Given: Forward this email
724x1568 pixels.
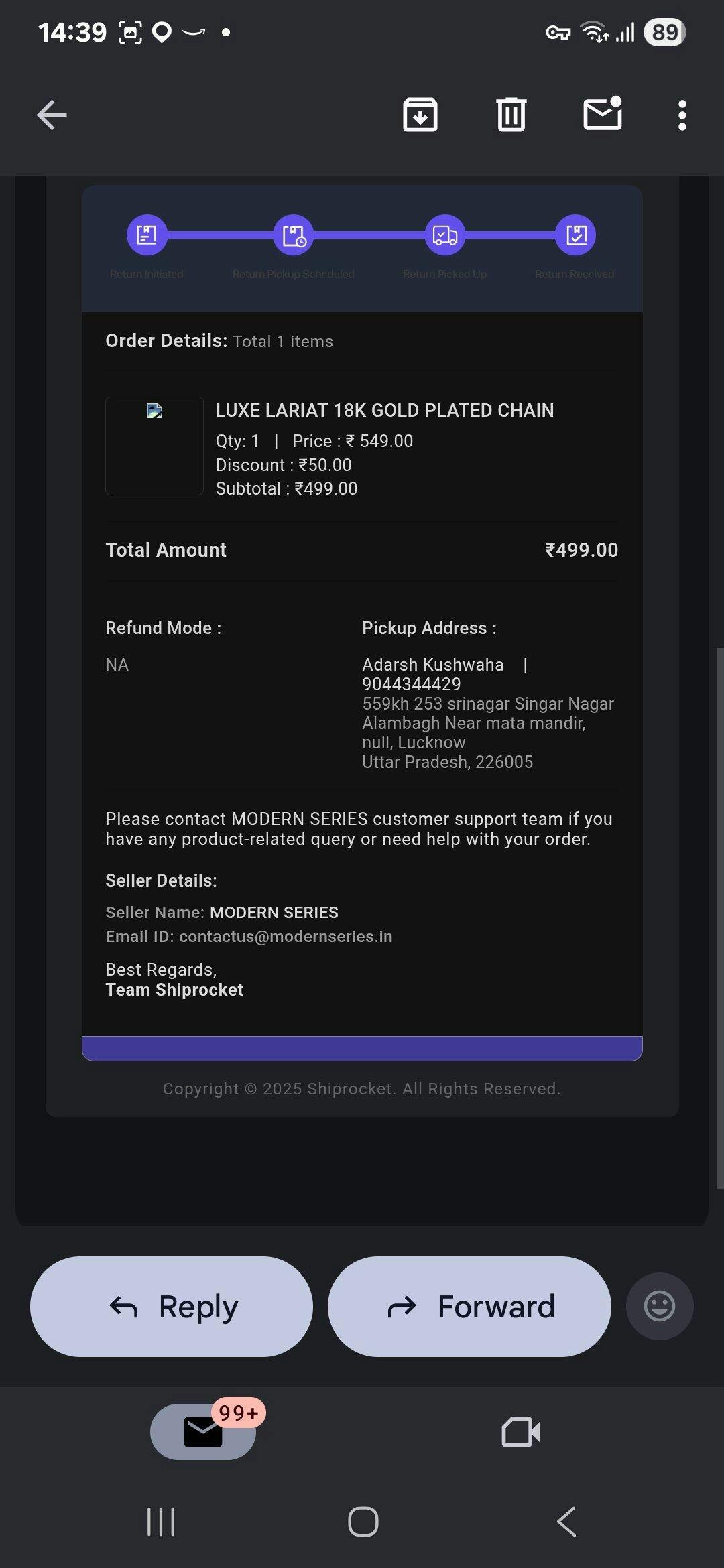Looking at the screenshot, I should pos(469,1306).
